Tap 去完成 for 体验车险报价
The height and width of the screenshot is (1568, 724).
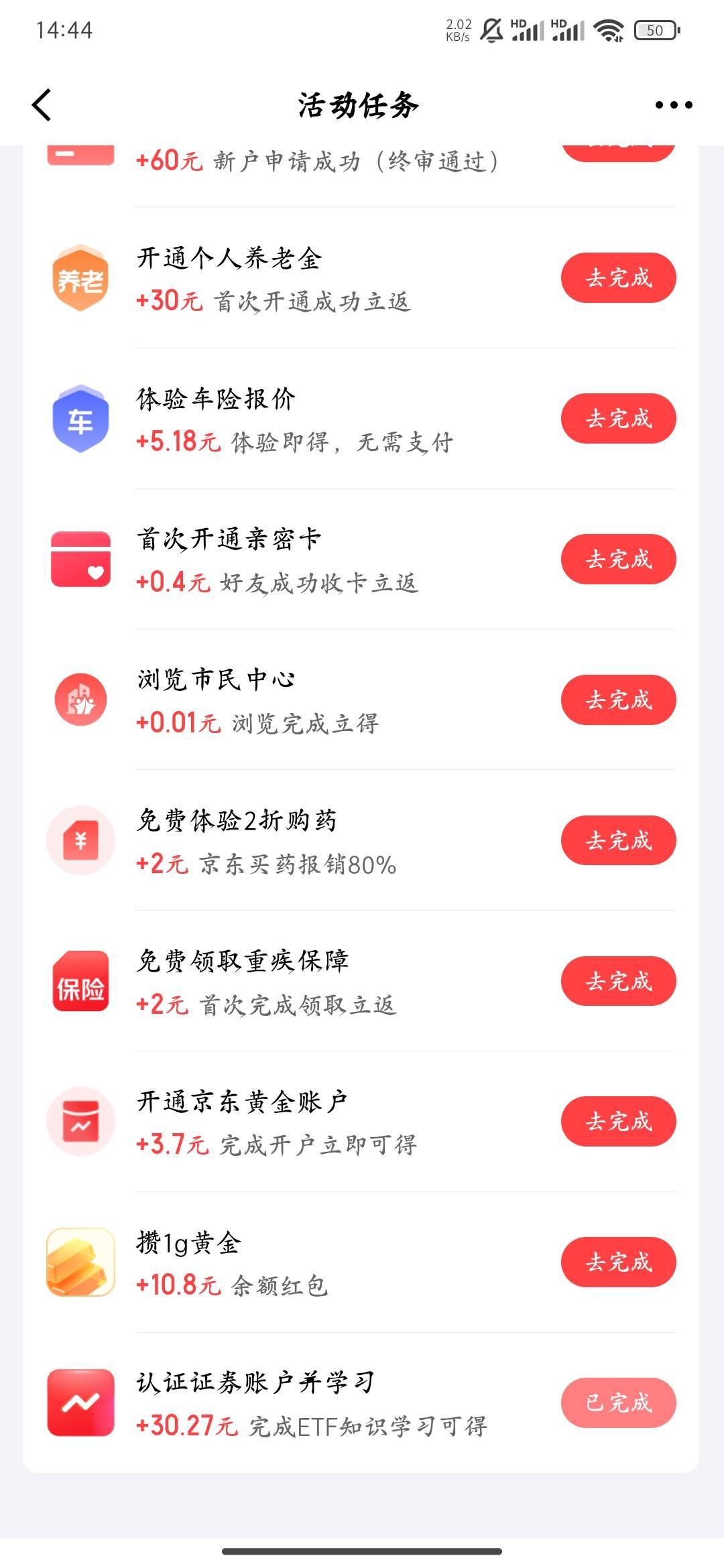click(618, 419)
